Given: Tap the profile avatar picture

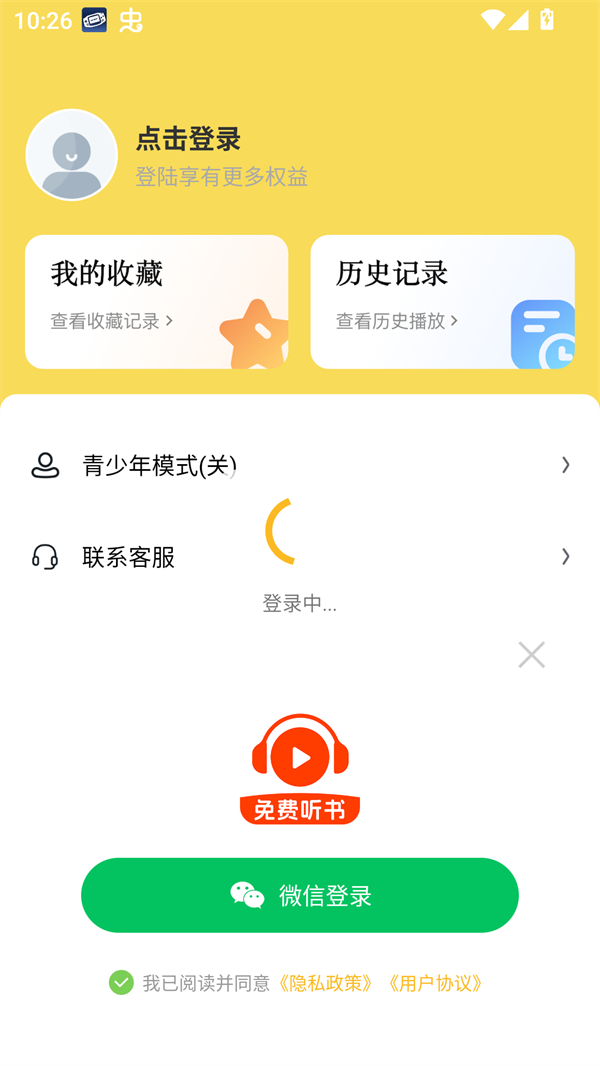Looking at the screenshot, I should coord(72,155).
